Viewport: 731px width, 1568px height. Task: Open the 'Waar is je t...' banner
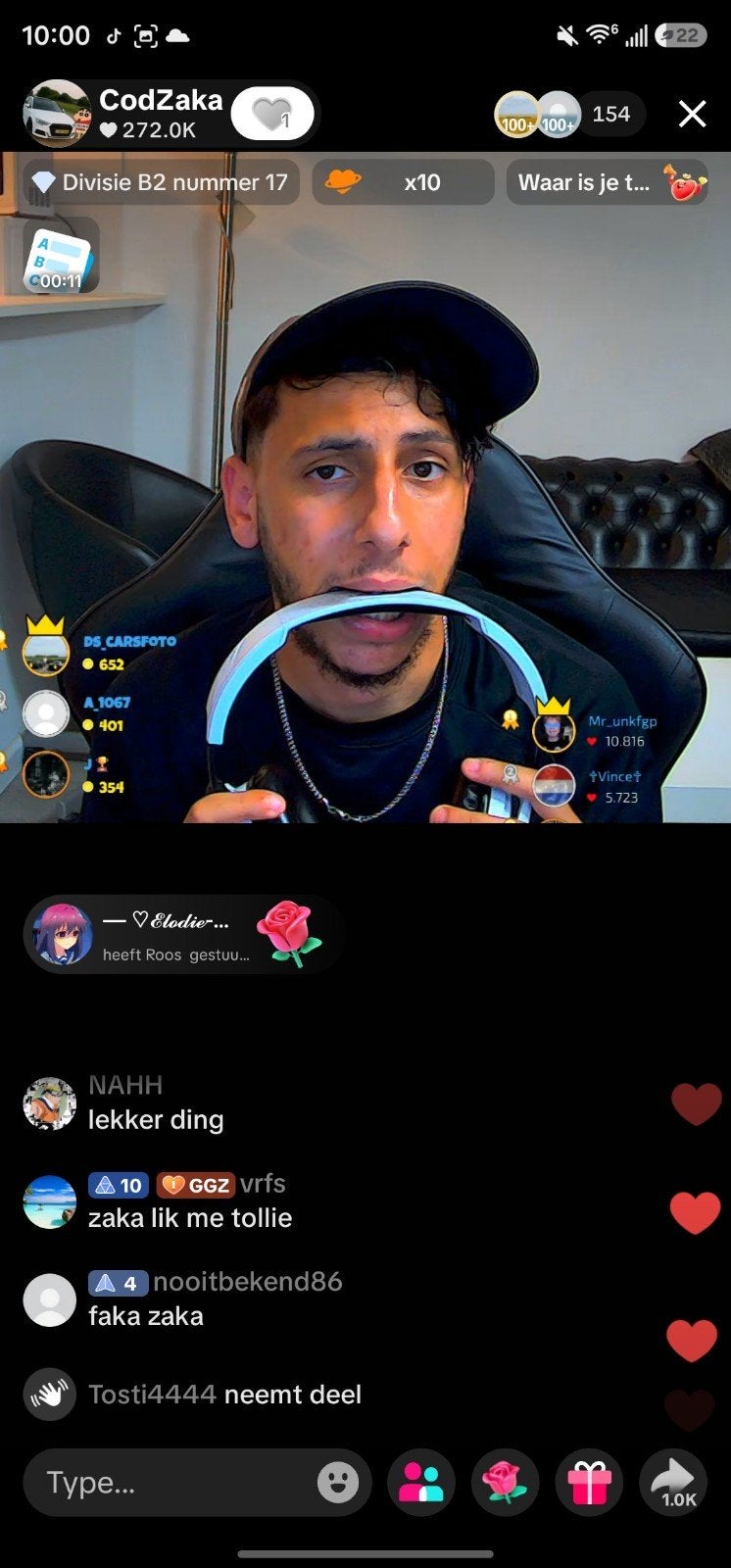tap(608, 182)
